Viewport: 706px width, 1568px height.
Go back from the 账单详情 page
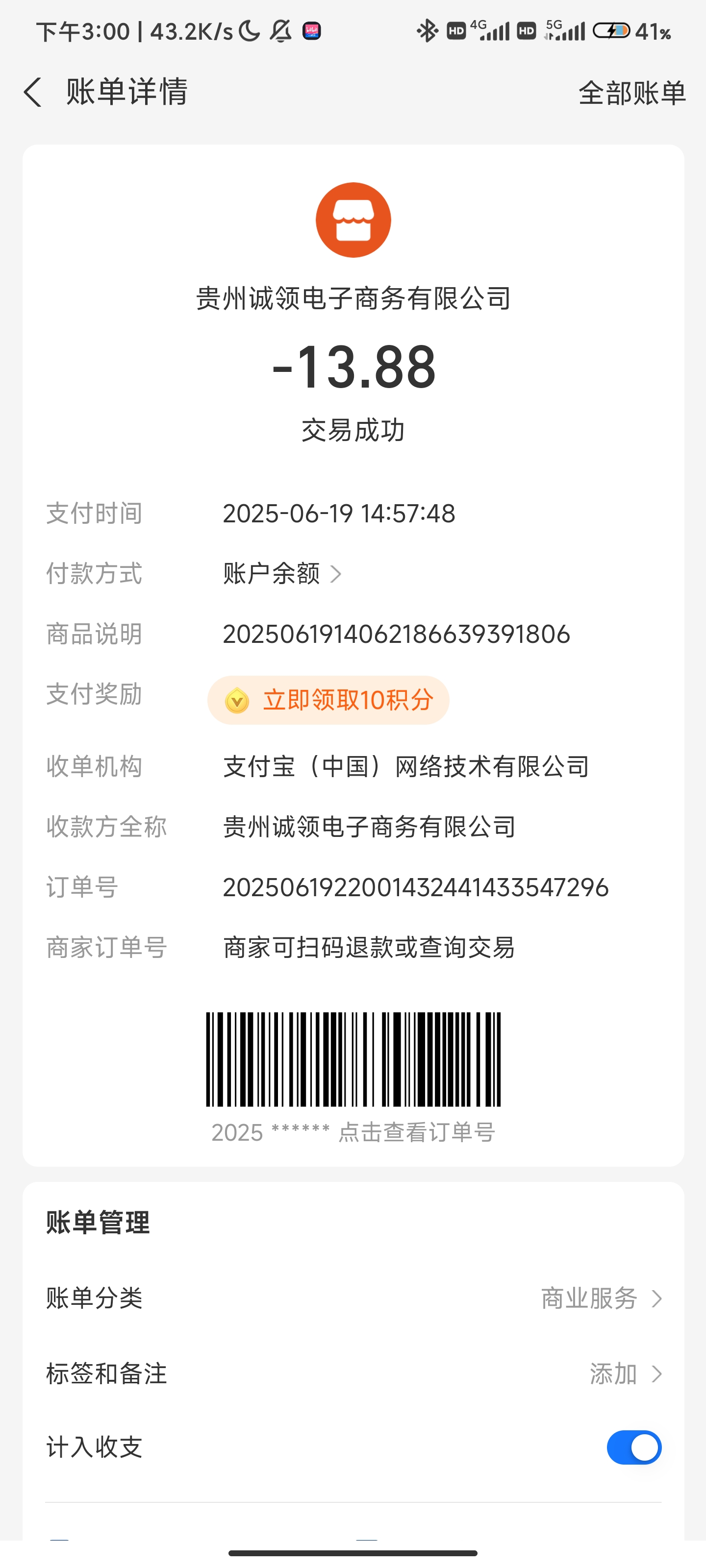coord(33,93)
